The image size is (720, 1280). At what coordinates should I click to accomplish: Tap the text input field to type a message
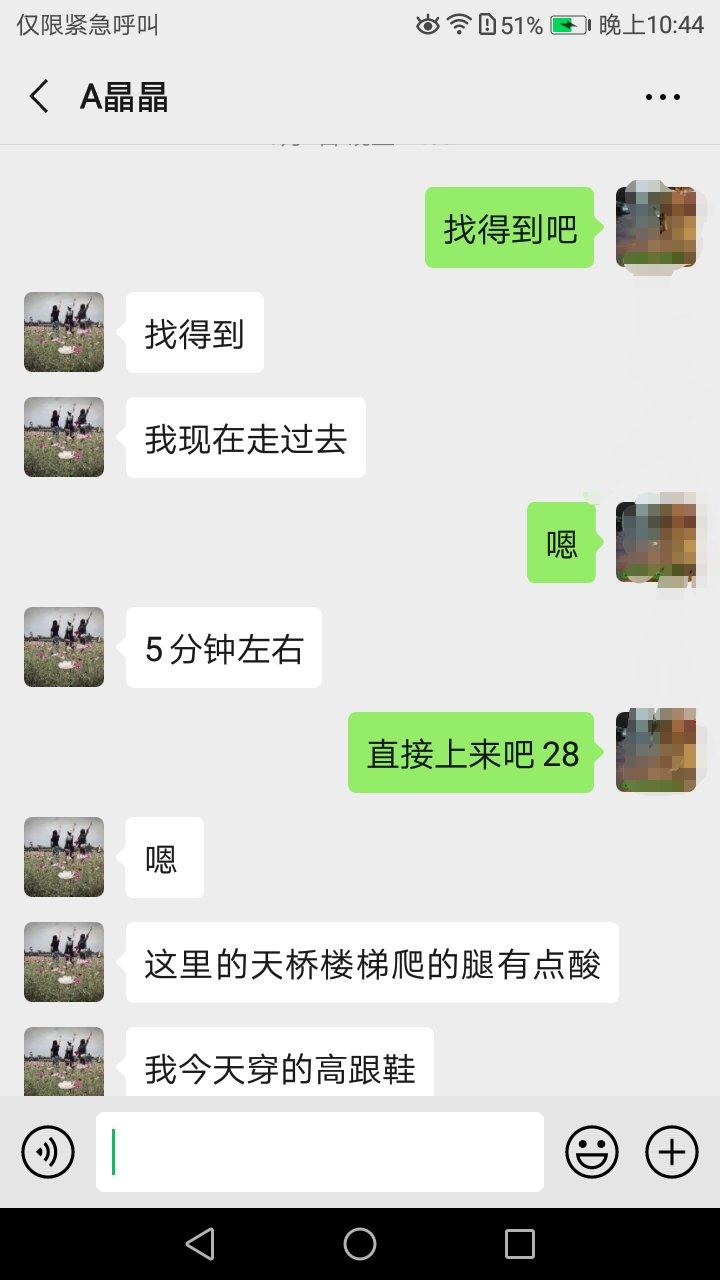point(319,1151)
